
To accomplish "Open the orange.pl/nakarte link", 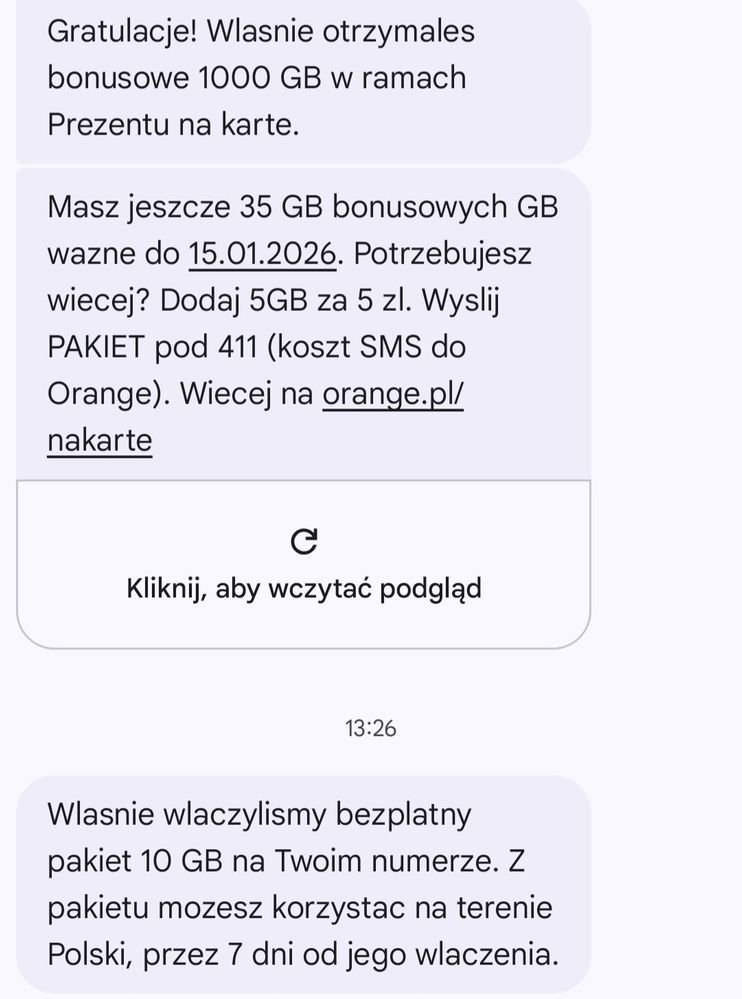I will (x=393, y=394).
